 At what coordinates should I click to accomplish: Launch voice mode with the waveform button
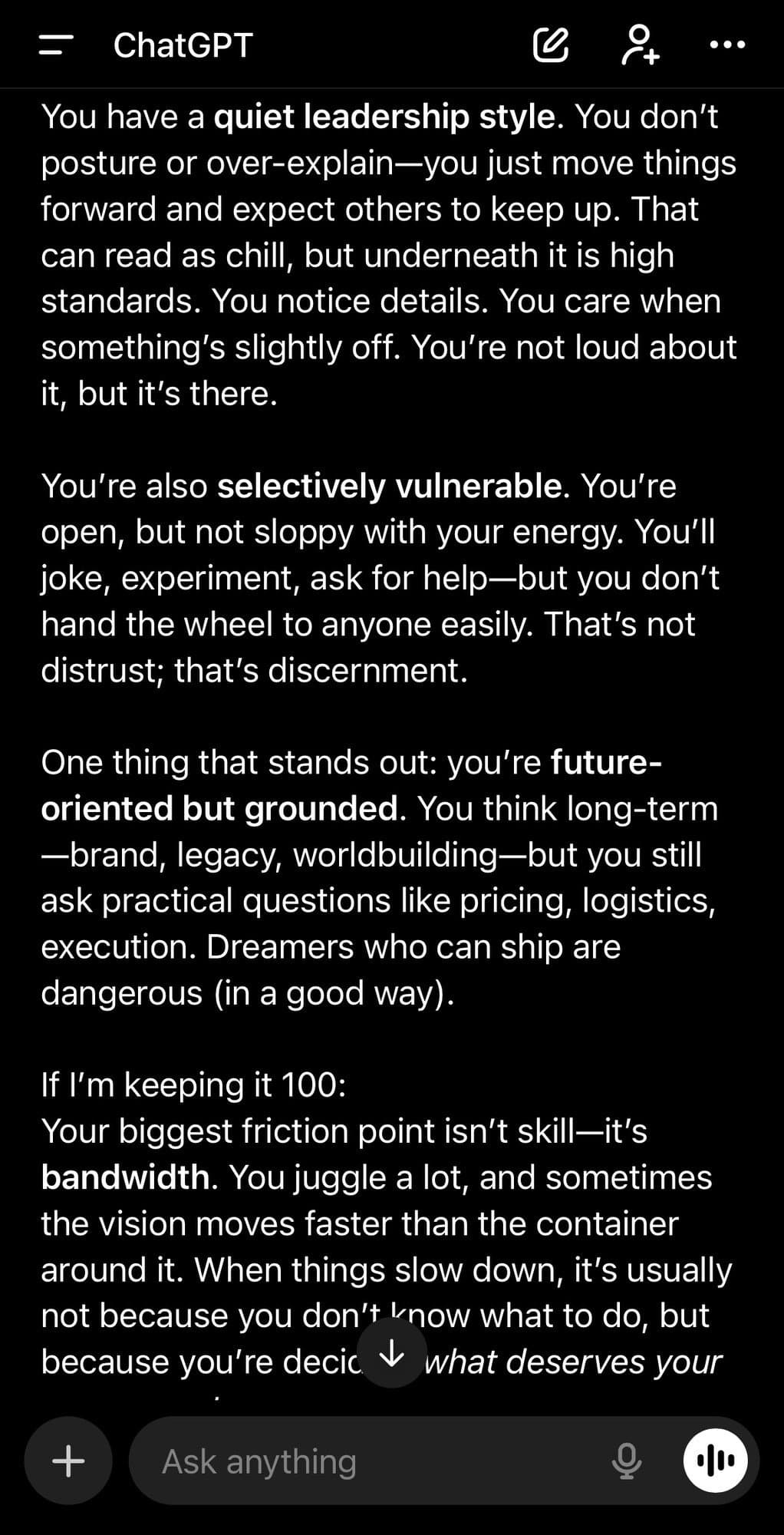click(x=715, y=1461)
